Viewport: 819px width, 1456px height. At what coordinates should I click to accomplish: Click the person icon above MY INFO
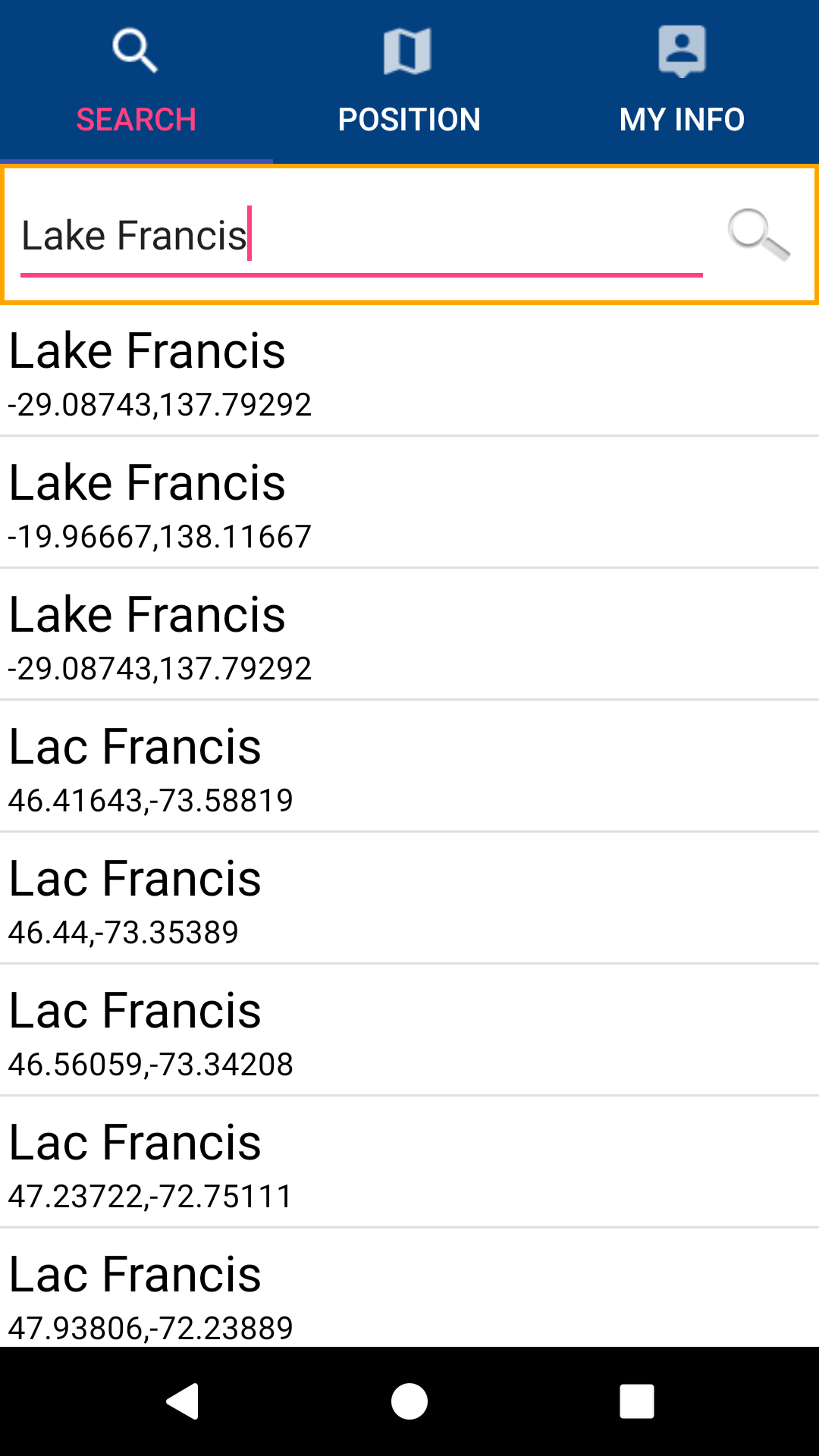tap(681, 49)
